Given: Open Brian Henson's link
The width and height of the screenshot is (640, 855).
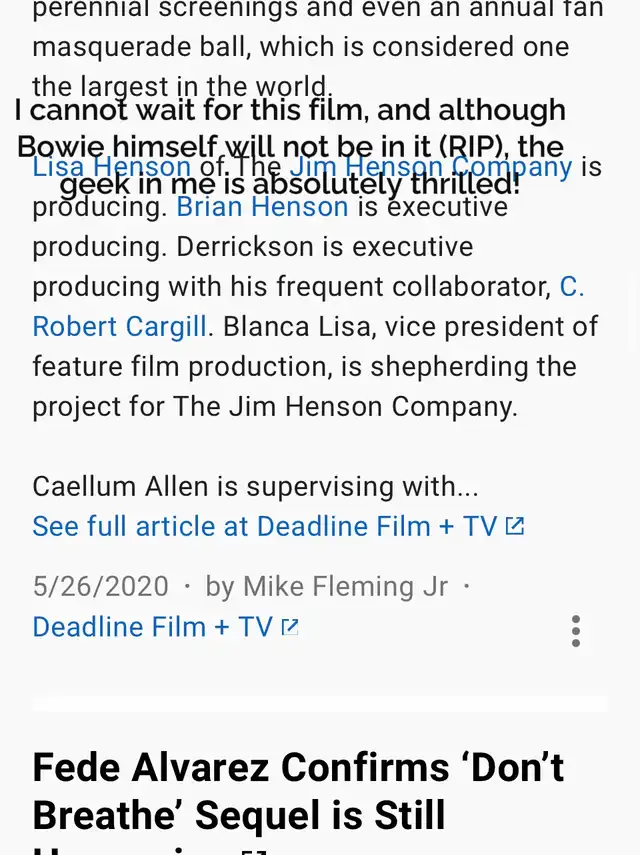Looking at the screenshot, I should coord(262,207).
